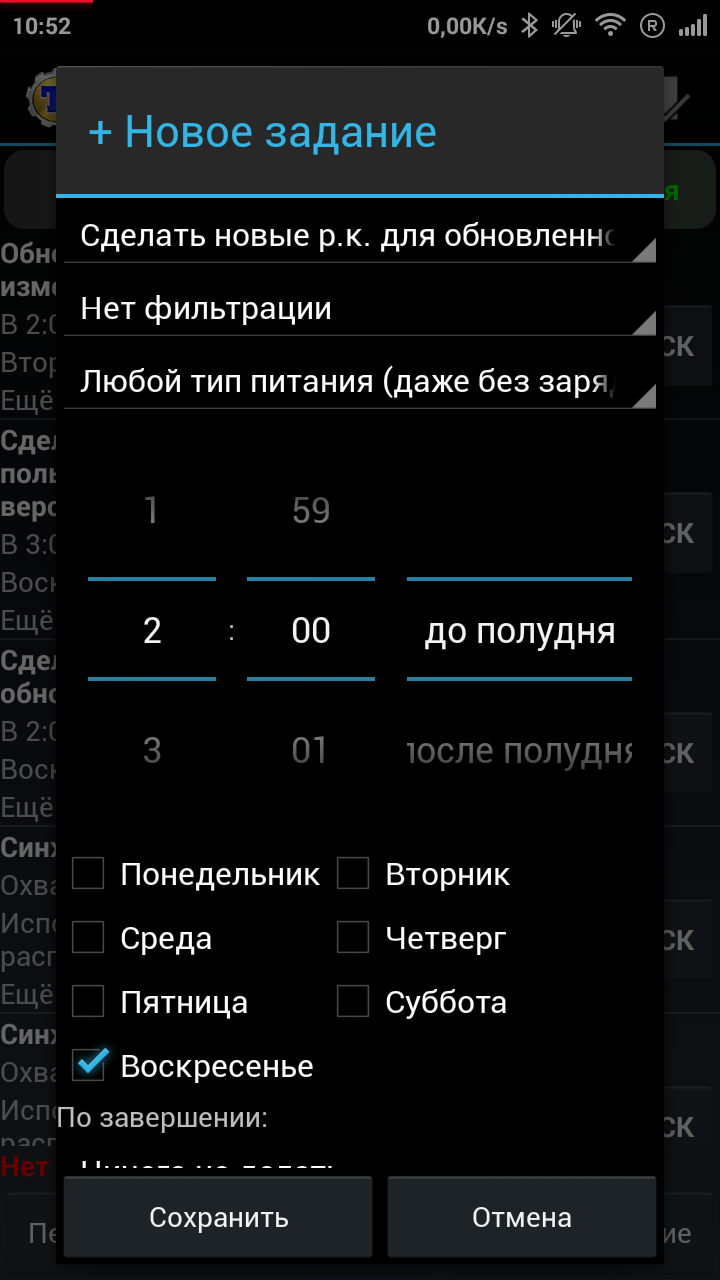Select the Четверг checkbox

pos(353,938)
